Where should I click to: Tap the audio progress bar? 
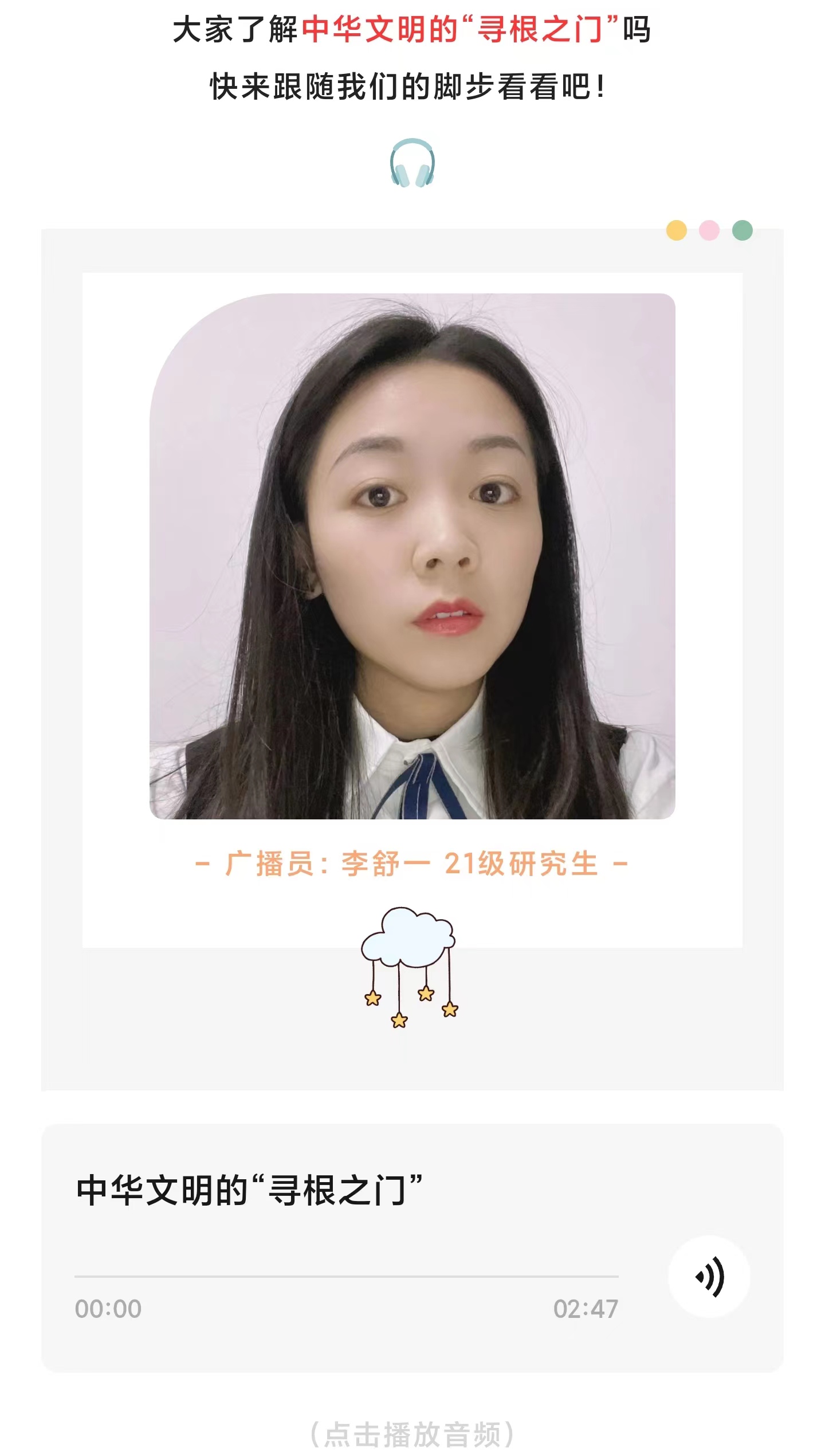click(346, 1277)
